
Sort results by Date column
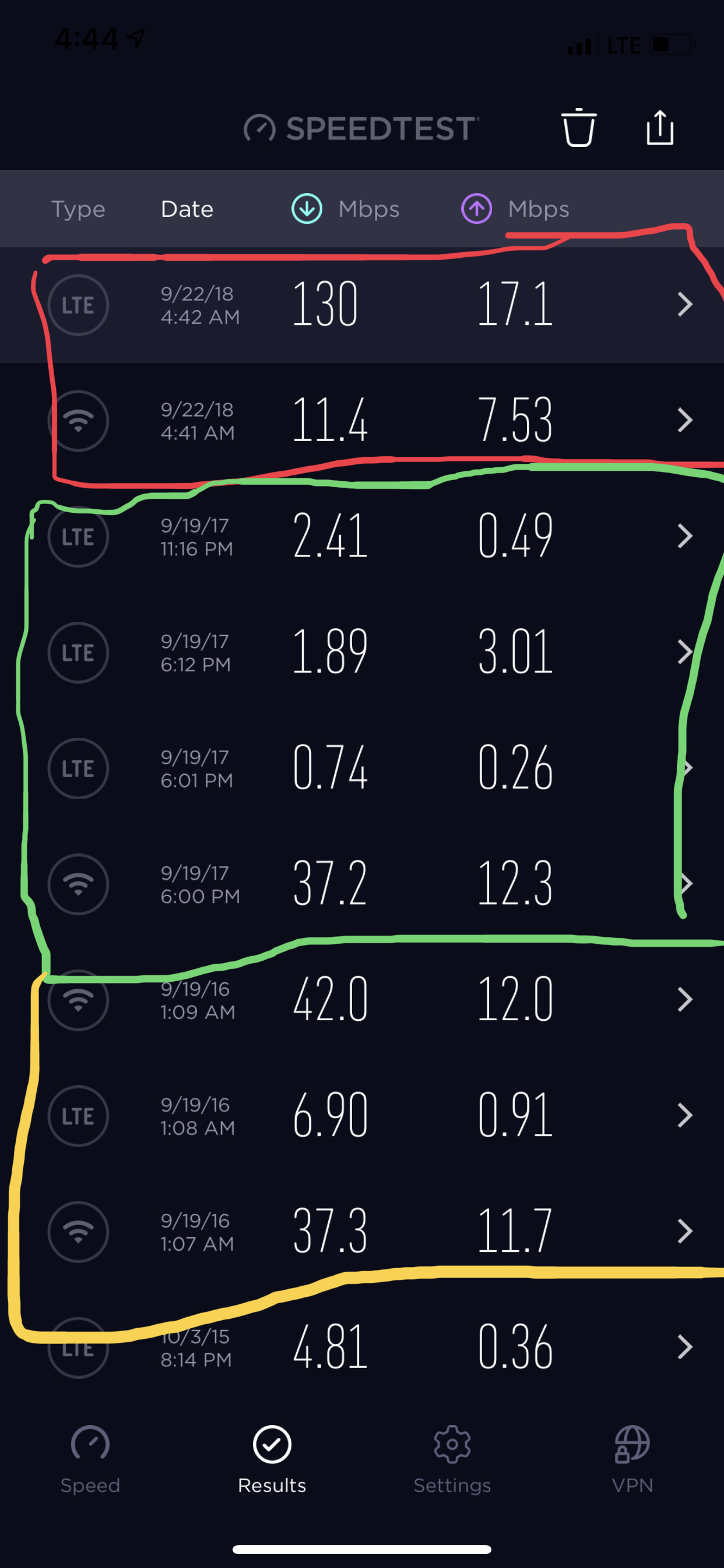[x=187, y=209]
